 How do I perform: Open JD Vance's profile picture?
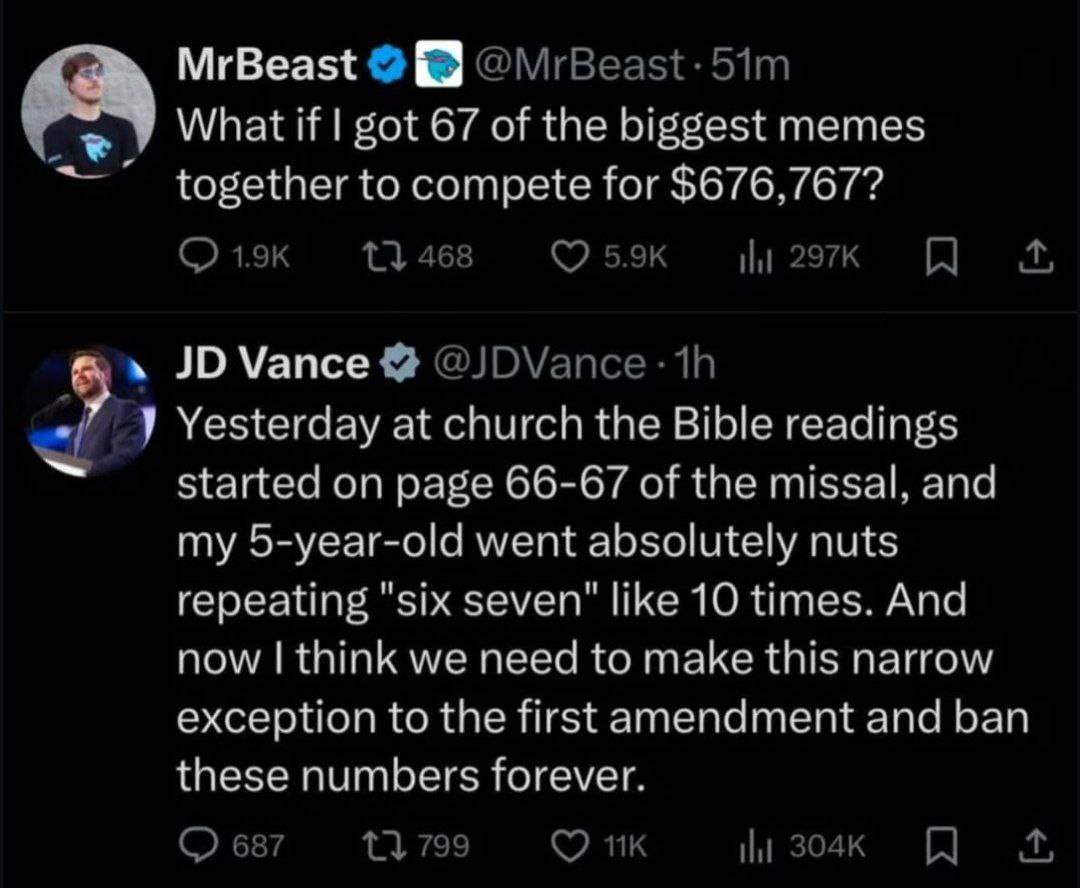point(88,411)
